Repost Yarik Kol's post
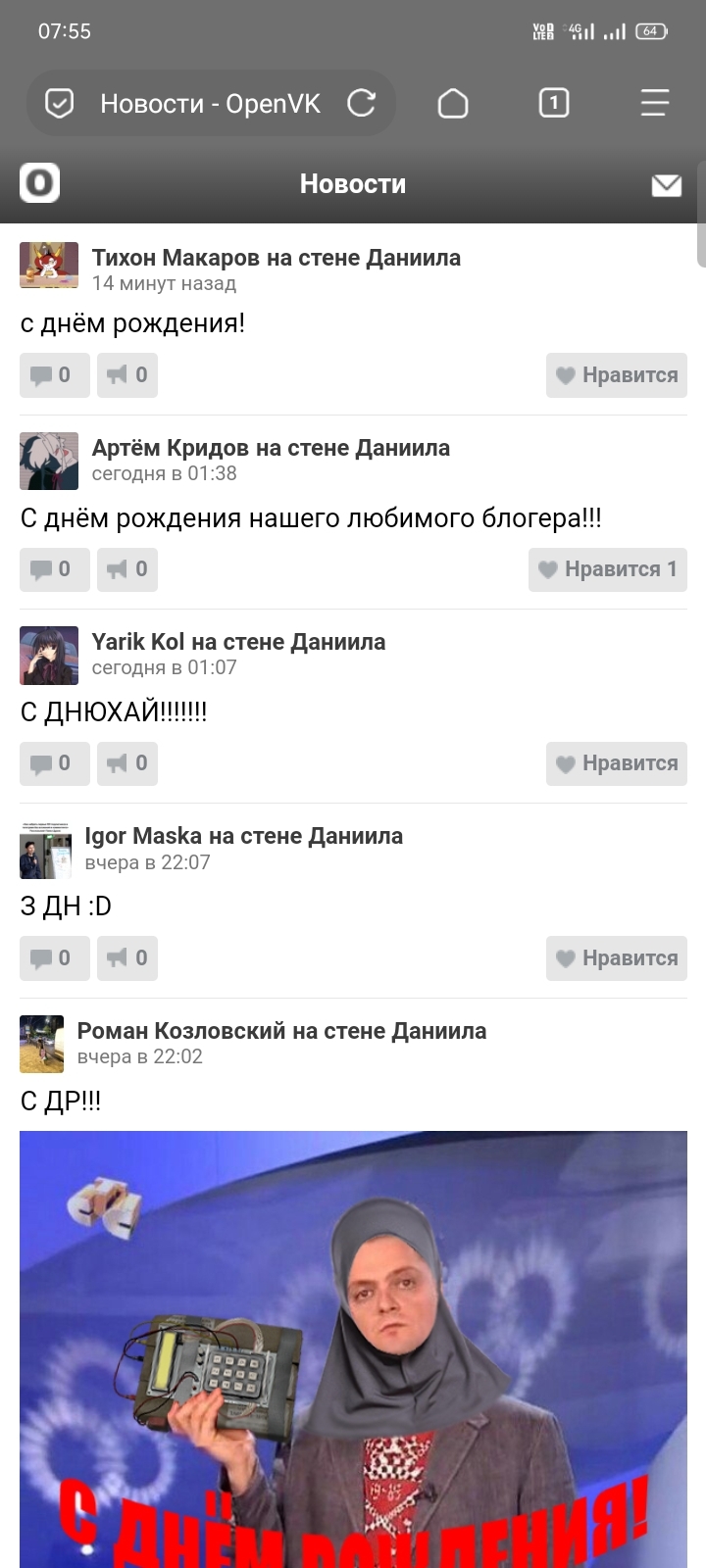This screenshot has width=706, height=1568. tap(127, 763)
